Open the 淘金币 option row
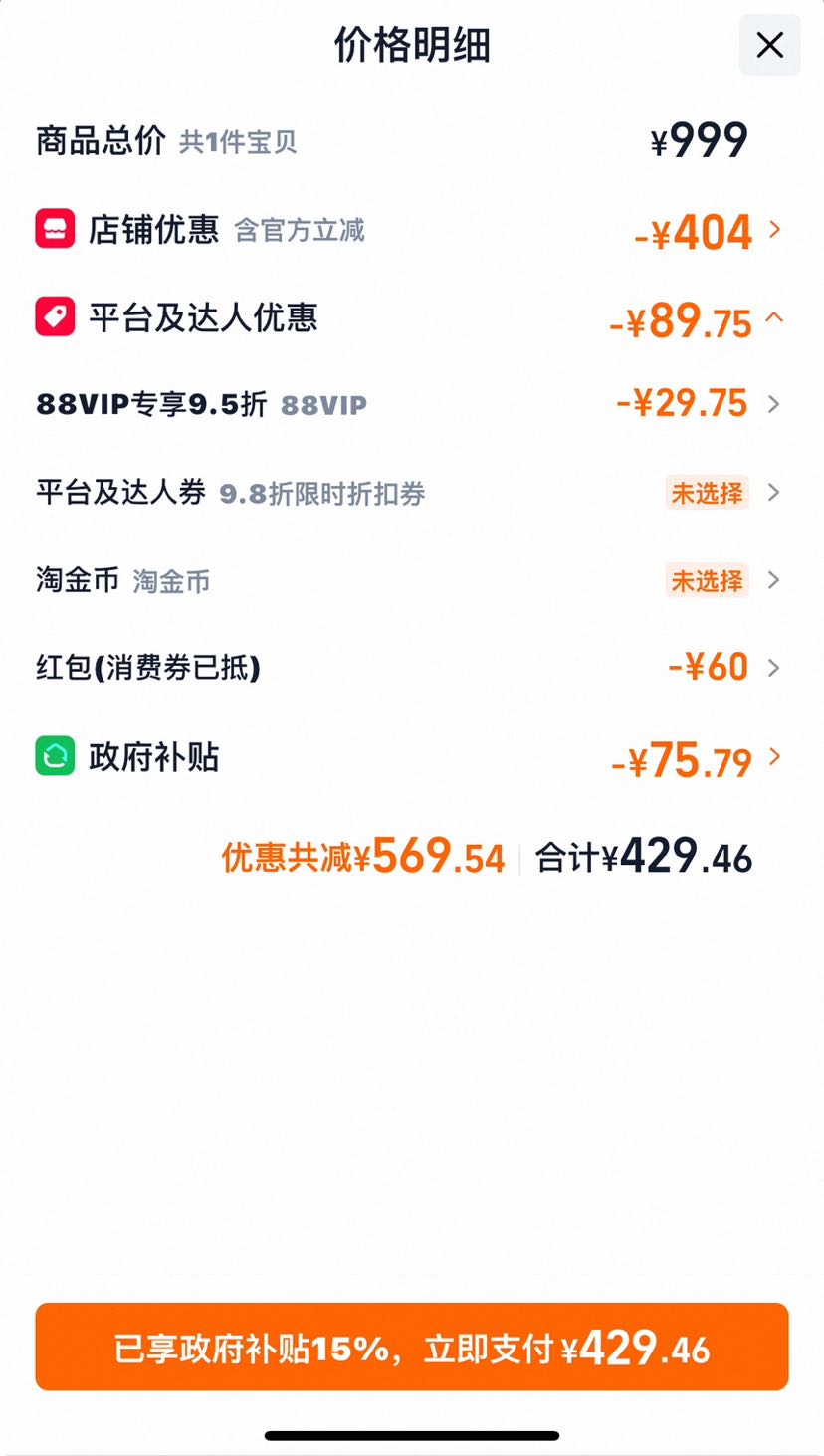 point(412,580)
